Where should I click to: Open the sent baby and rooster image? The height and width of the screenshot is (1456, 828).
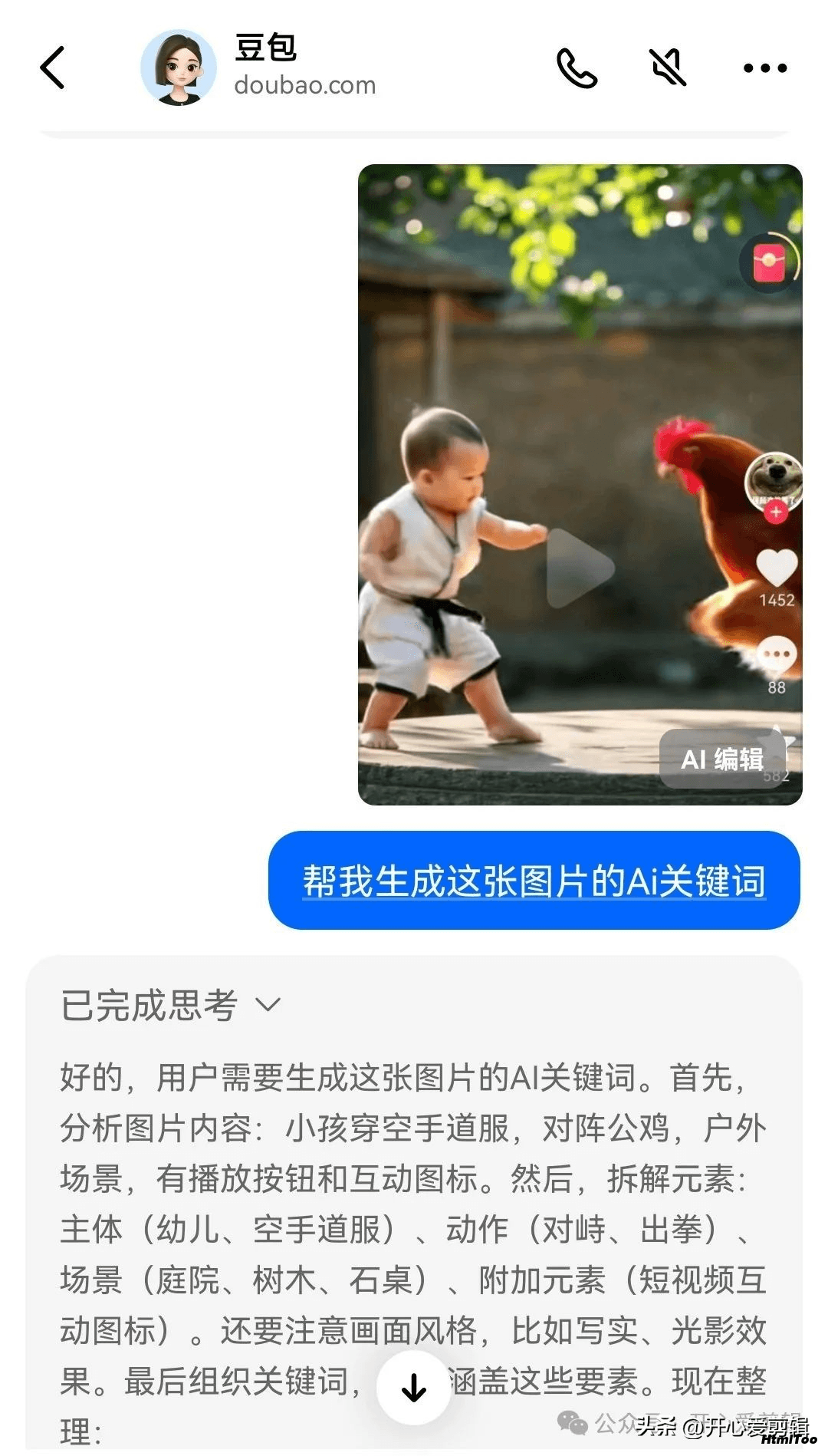tap(580, 485)
